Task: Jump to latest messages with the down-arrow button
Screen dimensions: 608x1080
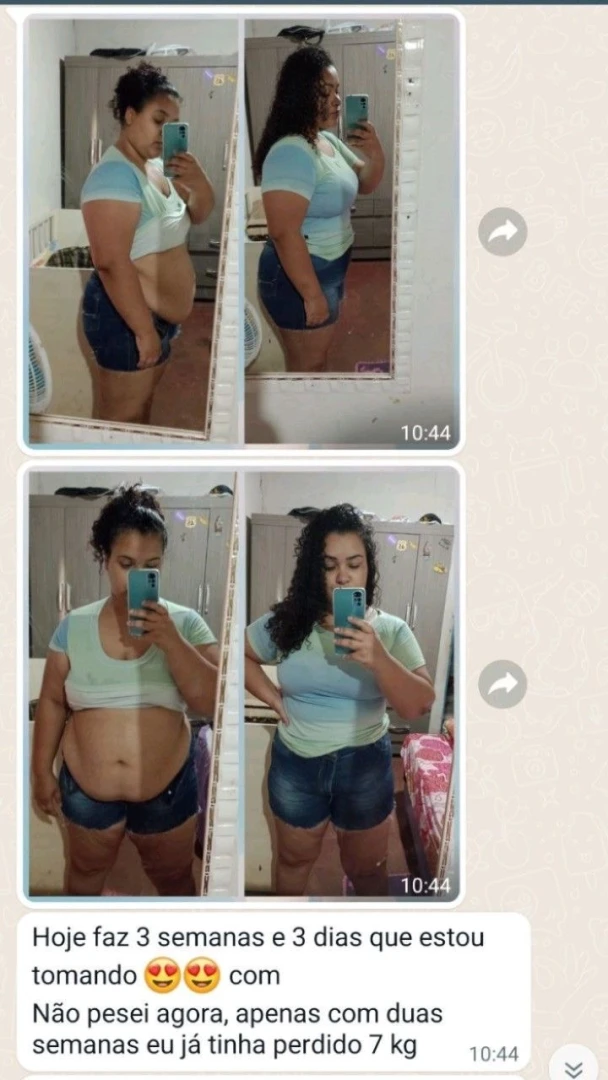Action: [573, 1065]
